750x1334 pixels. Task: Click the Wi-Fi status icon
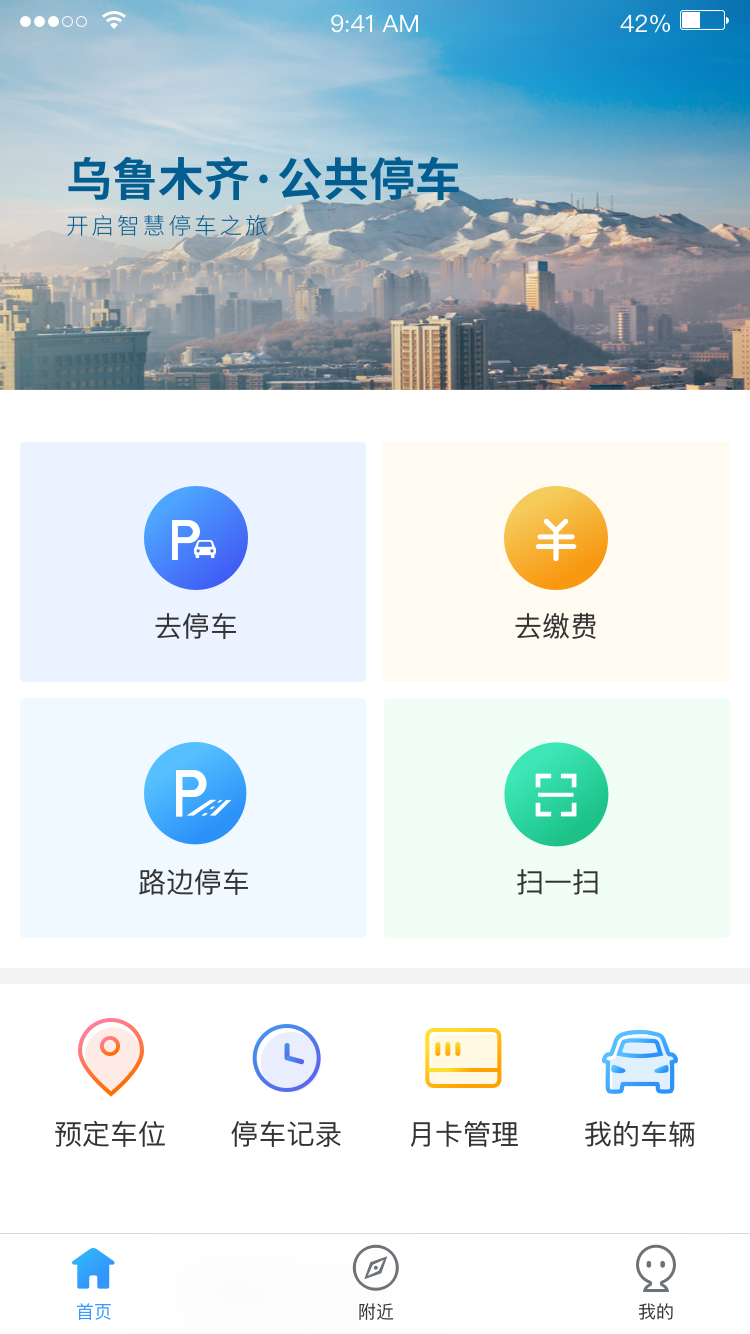[113, 18]
